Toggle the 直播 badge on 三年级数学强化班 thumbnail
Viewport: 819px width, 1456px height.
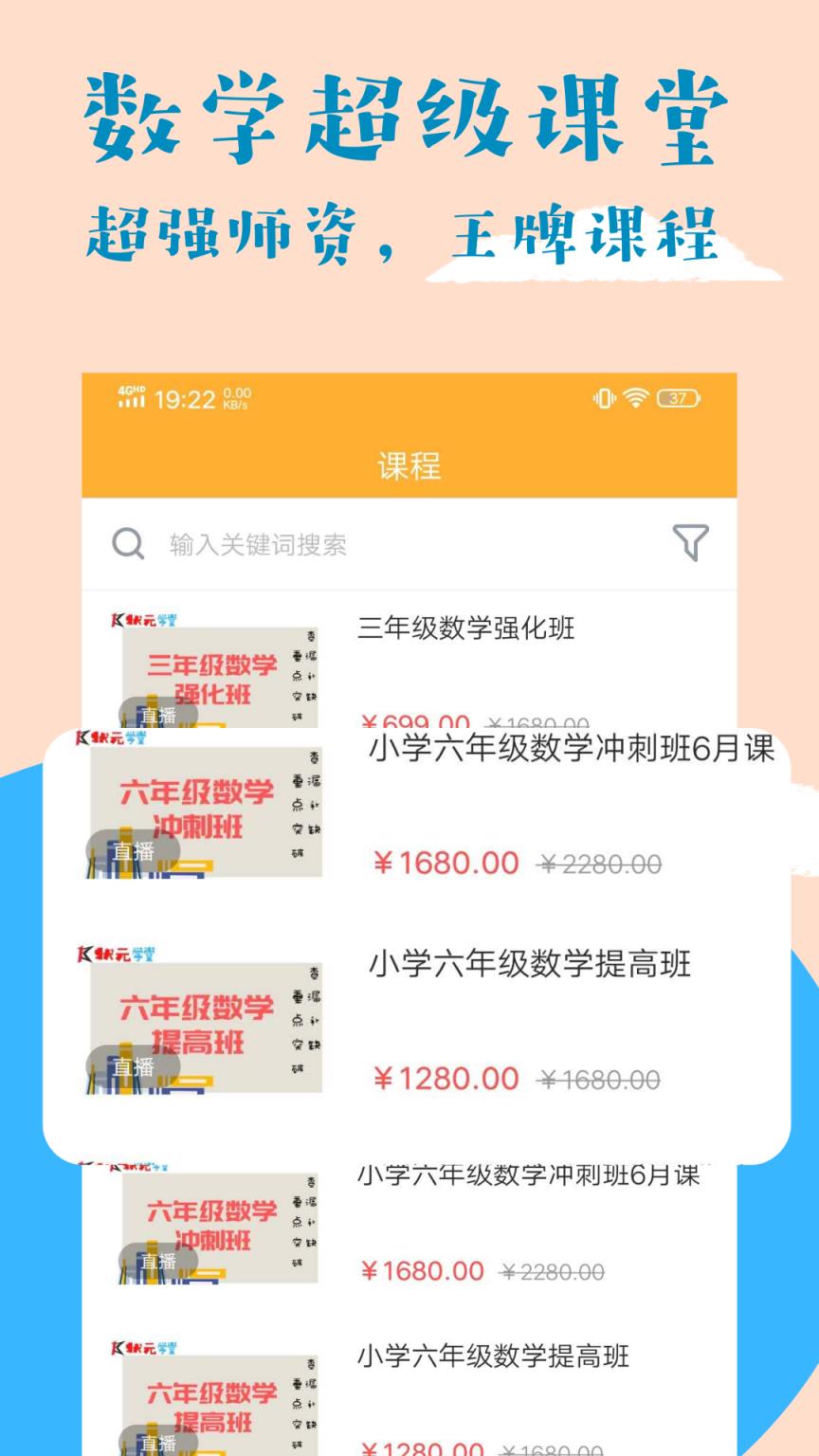(x=159, y=715)
